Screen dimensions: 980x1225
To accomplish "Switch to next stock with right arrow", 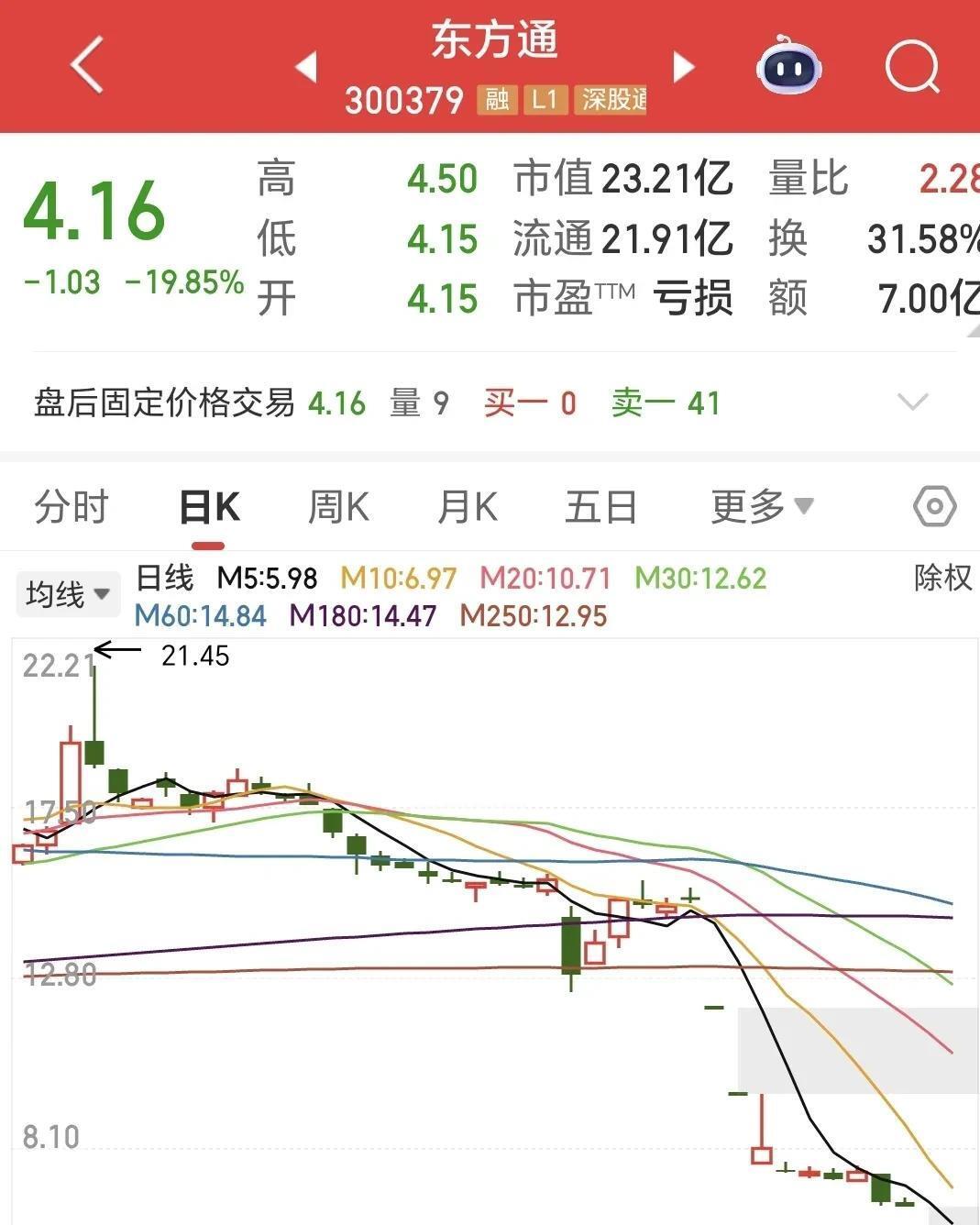I will tap(682, 67).
